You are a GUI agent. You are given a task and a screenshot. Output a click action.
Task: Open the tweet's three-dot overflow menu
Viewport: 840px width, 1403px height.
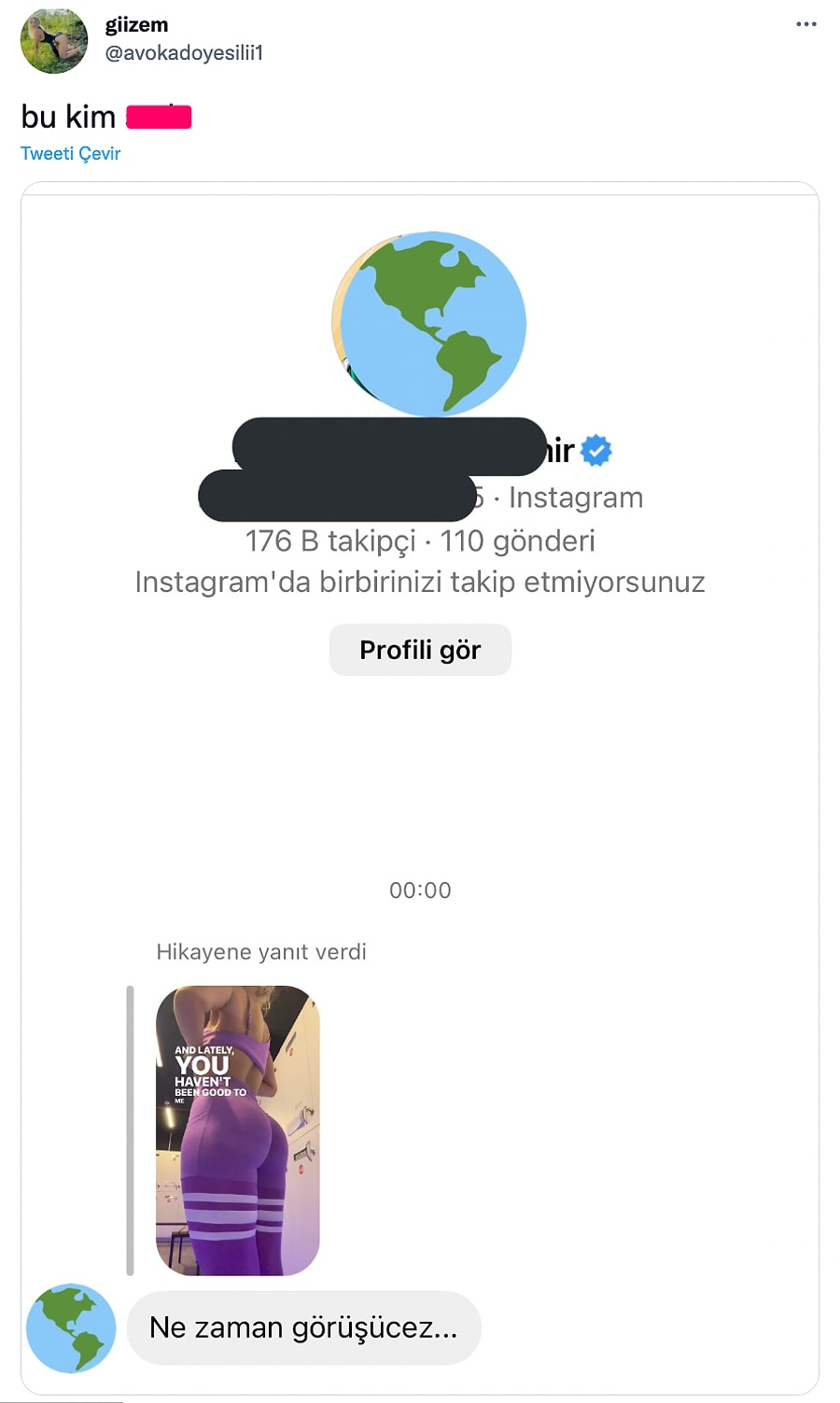tap(806, 24)
